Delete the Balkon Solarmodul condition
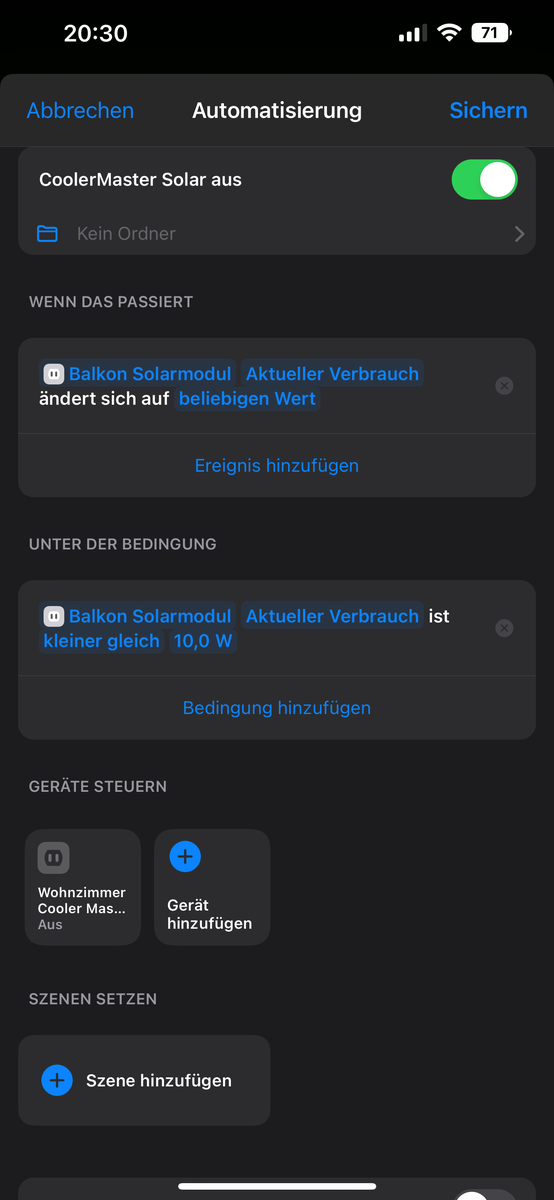The width and height of the screenshot is (554, 1200). (x=505, y=628)
